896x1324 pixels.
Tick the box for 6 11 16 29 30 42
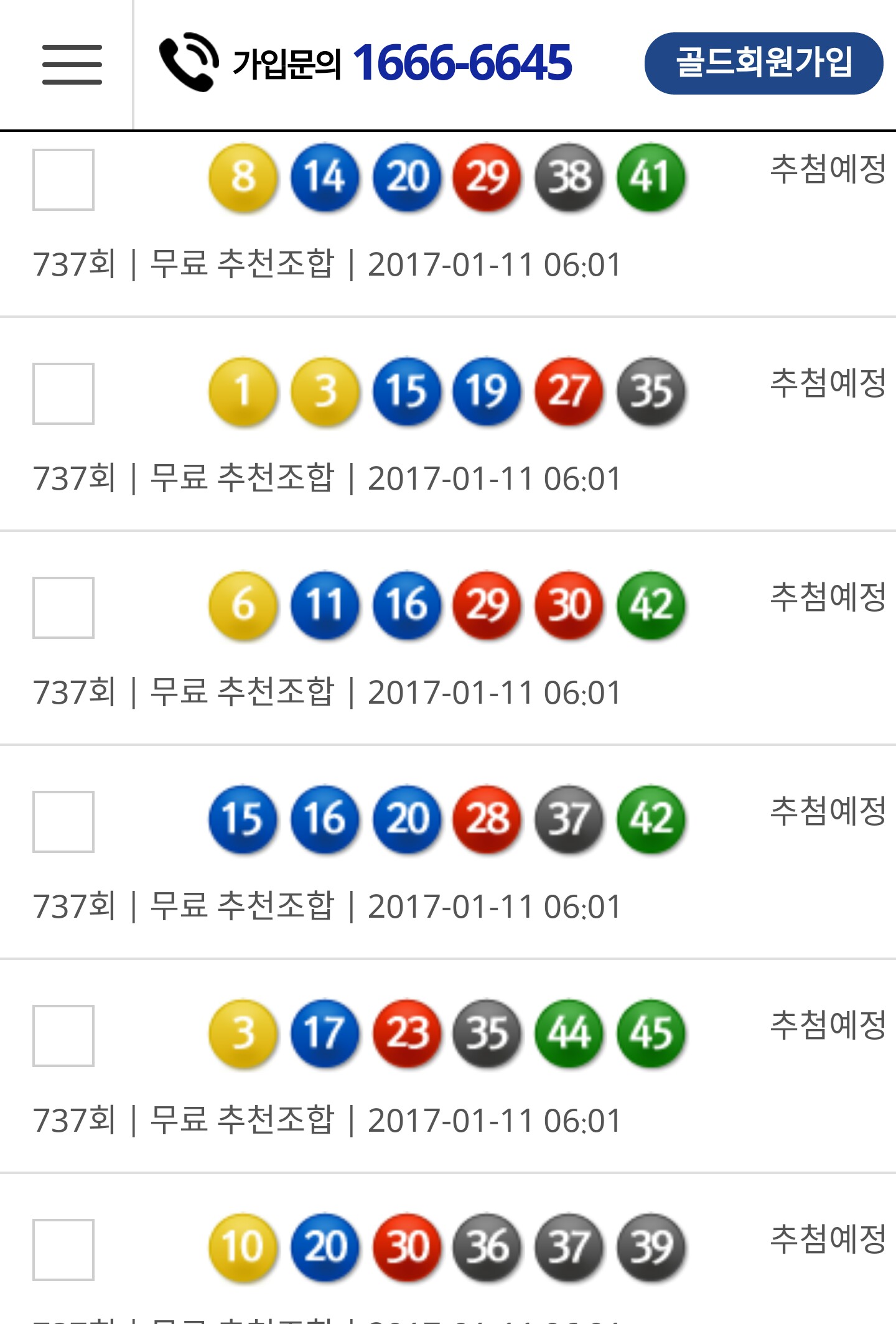click(x=63, y=608)
